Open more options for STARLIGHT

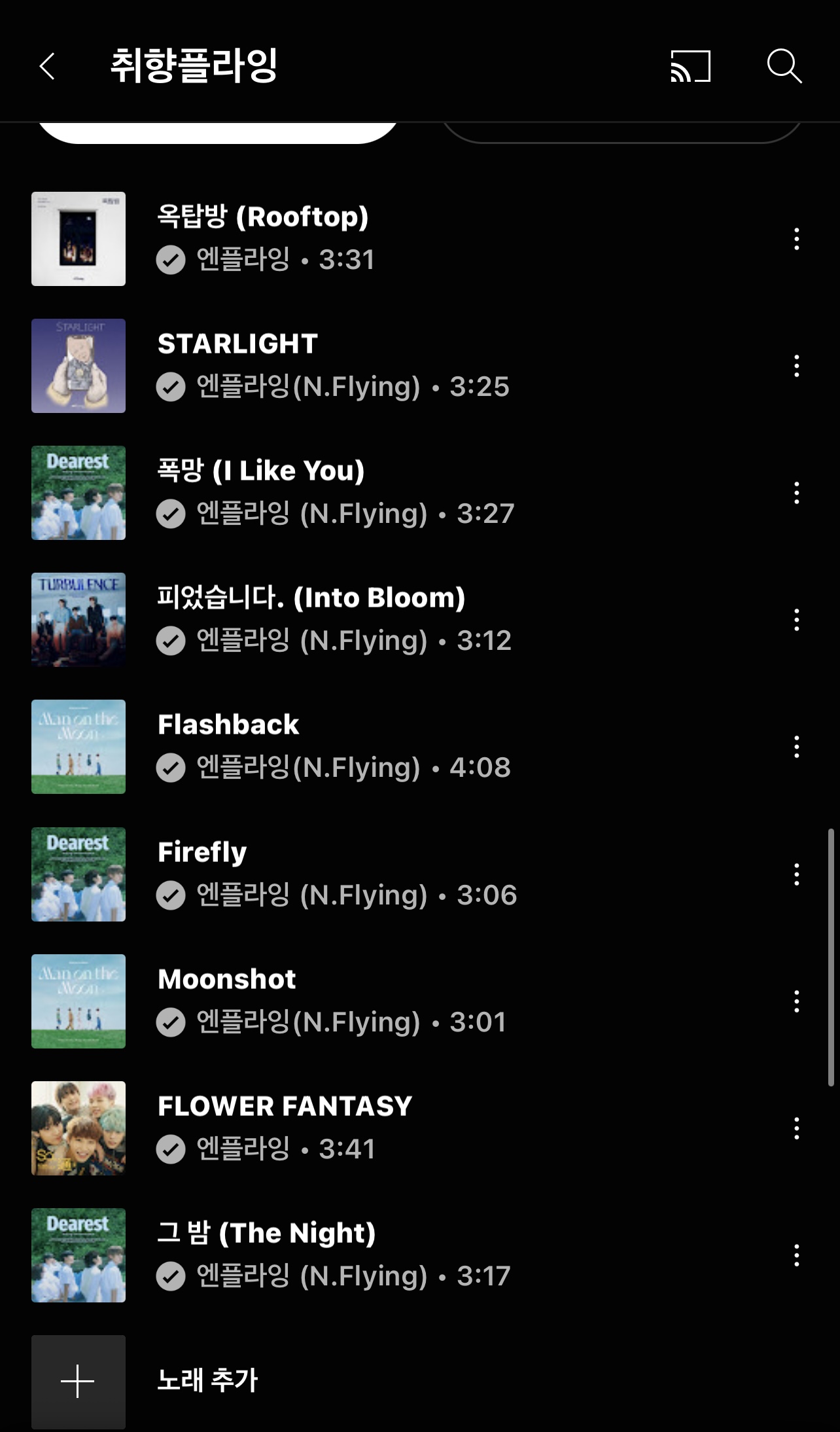[x=796, y=366]
